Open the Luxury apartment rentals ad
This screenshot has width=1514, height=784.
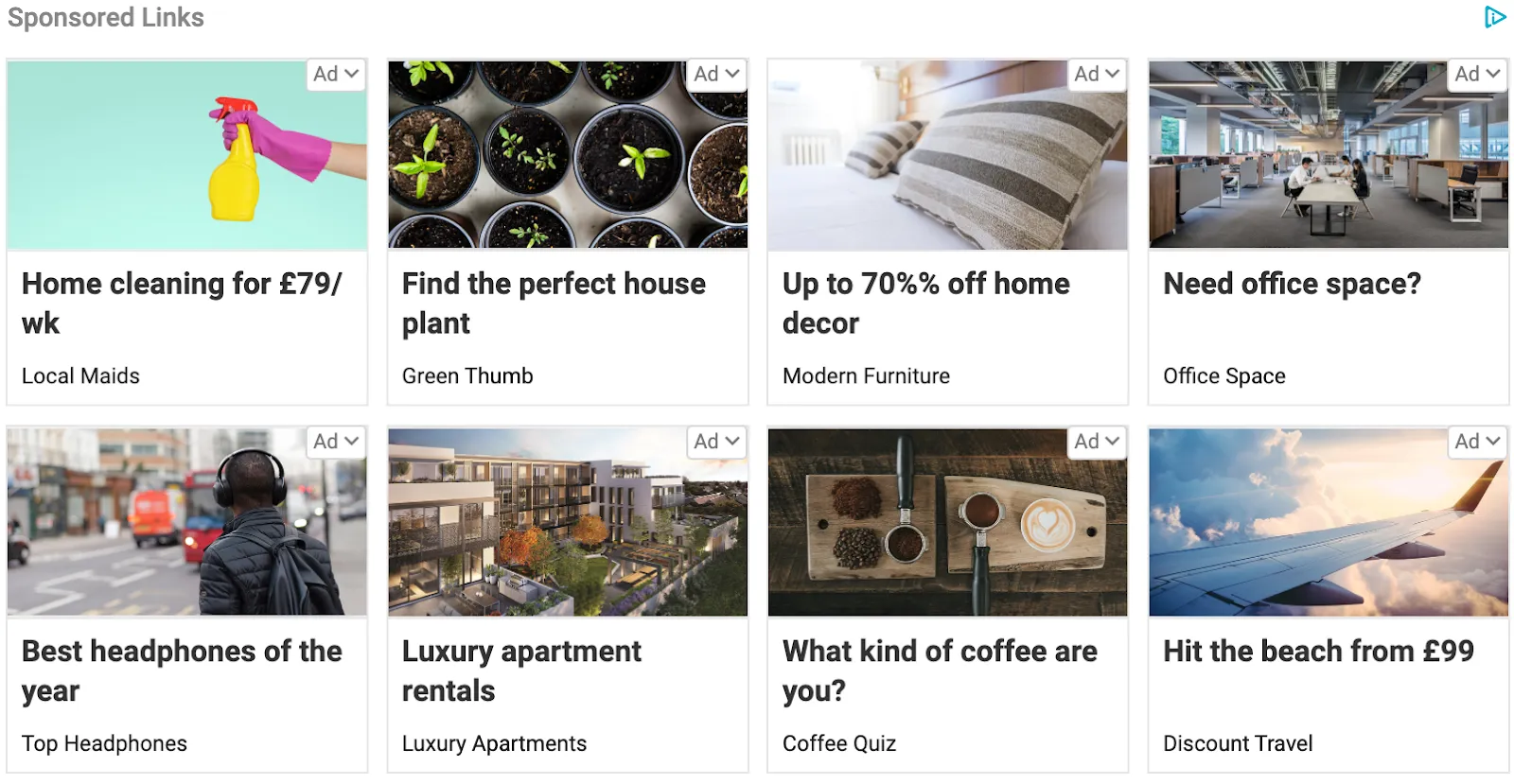pyautogui.click(x=521, y=670)
